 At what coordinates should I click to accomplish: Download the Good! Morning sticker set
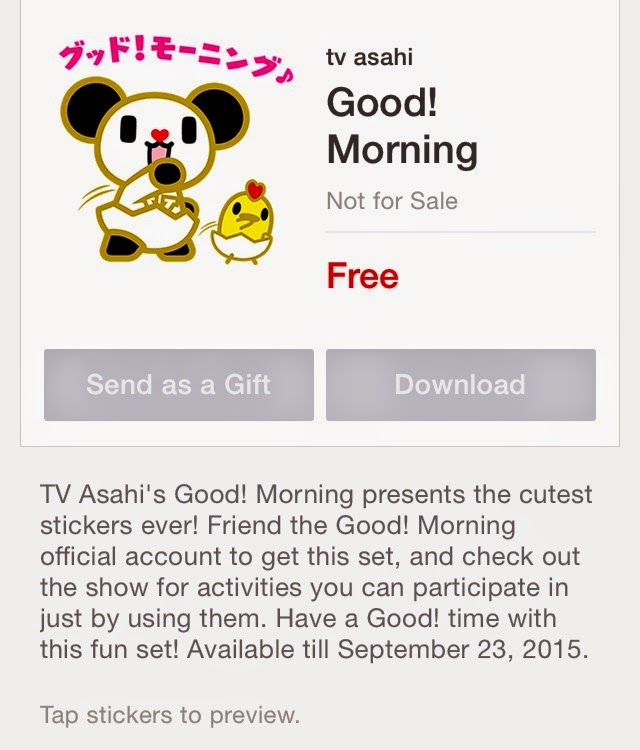click(460, 385)
